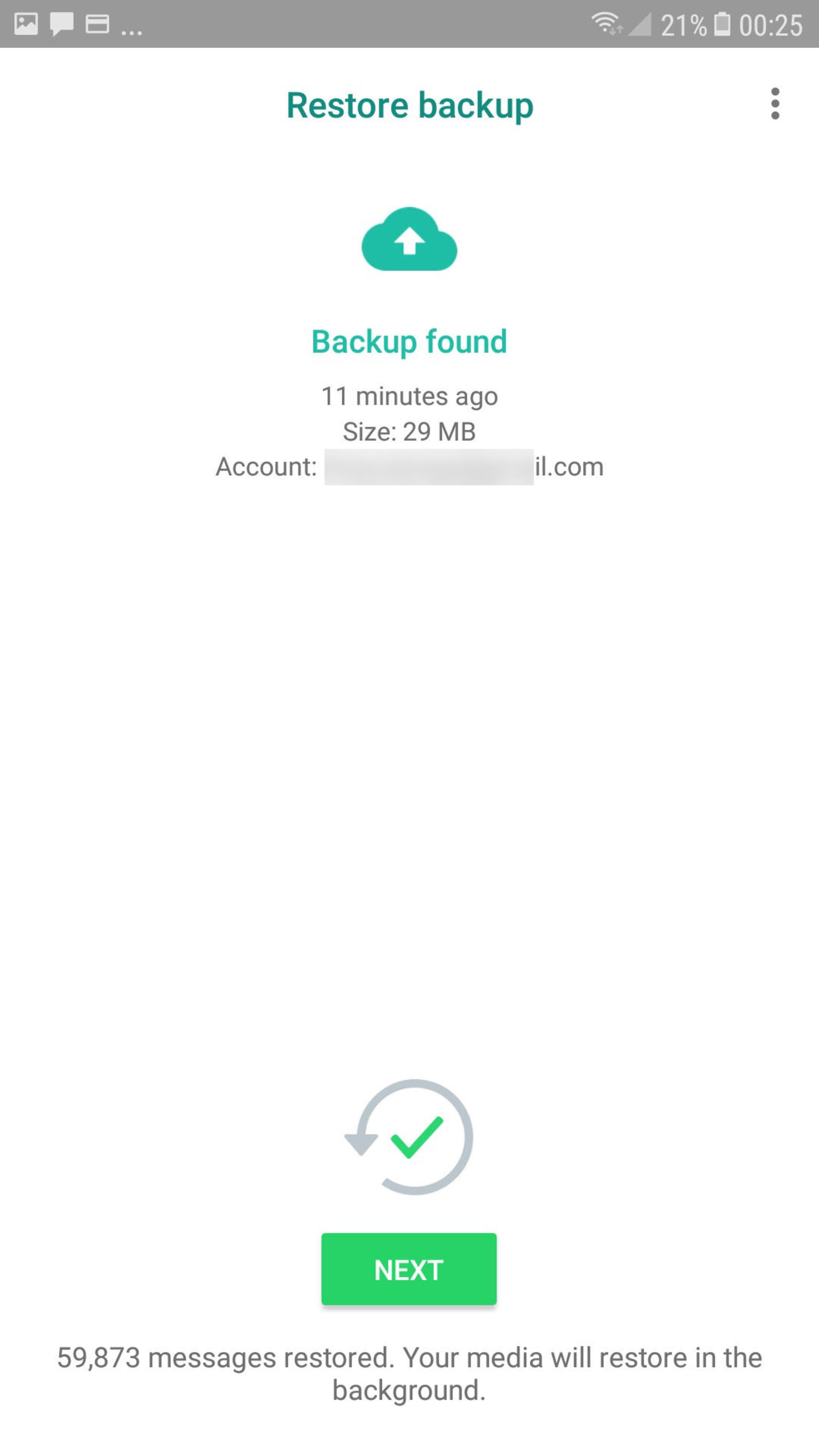The height and width of the screenshot is (1456, 819).
Task: Open the three-dot overflow menu
Action: 775,104
